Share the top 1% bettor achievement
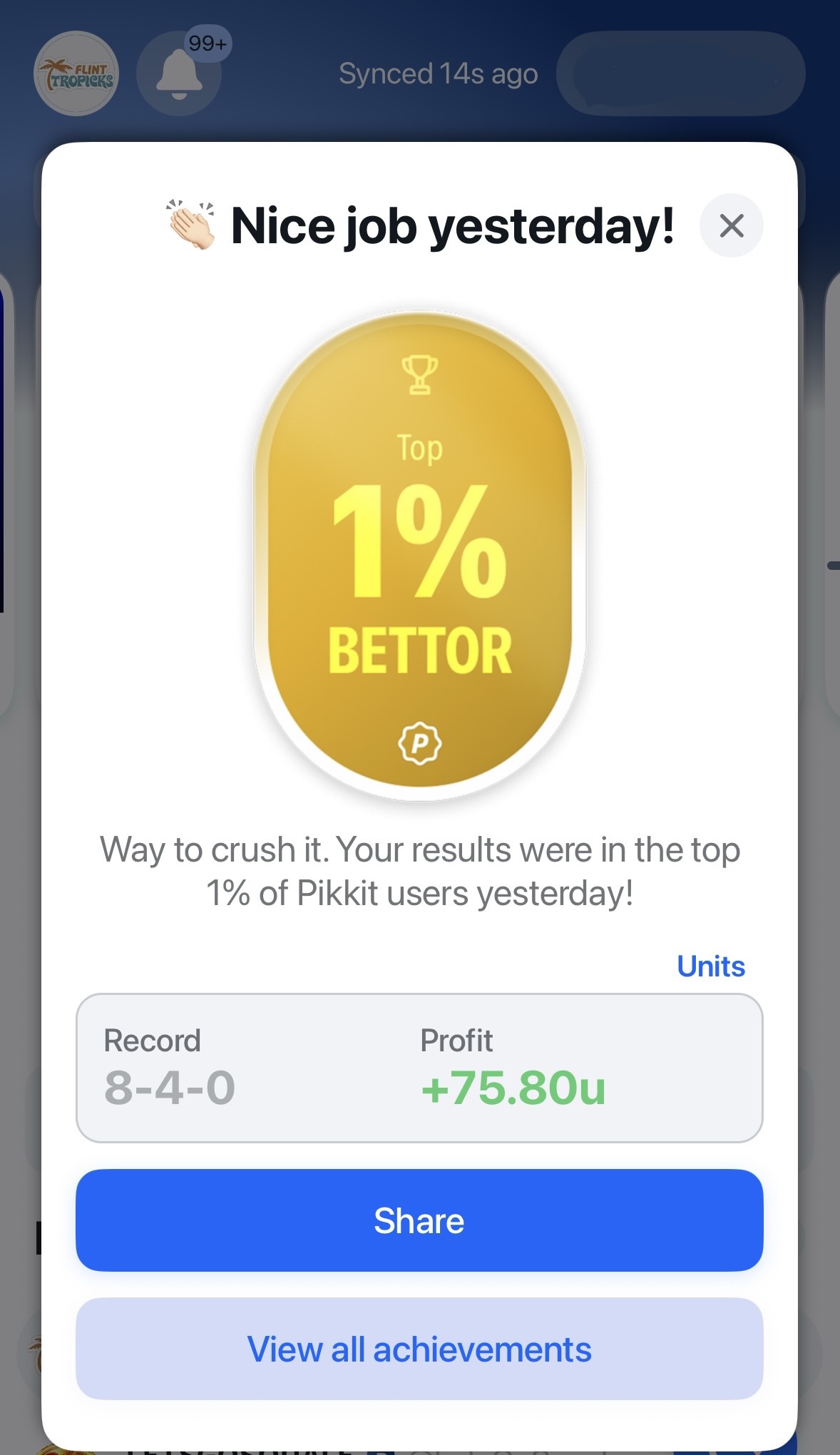The height and width of the screenshot is (1455, 840). [x=419, y=1220]
